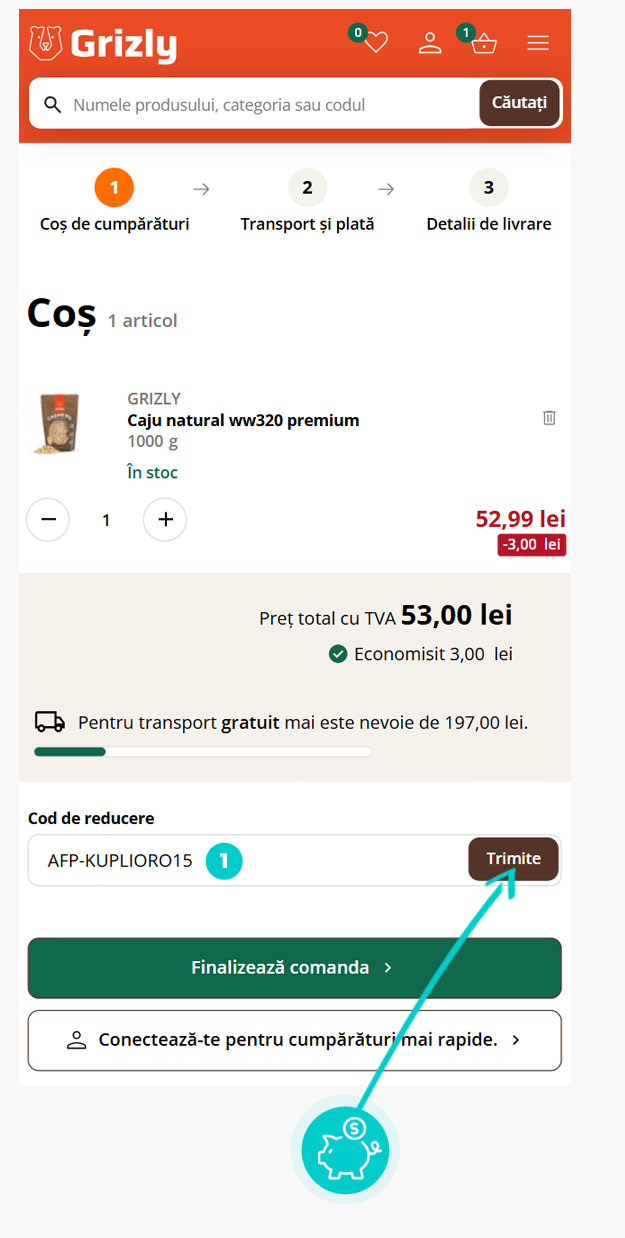The image size is (625, 1238).
Task: Open the user account icon
Action: click(430, 43)
